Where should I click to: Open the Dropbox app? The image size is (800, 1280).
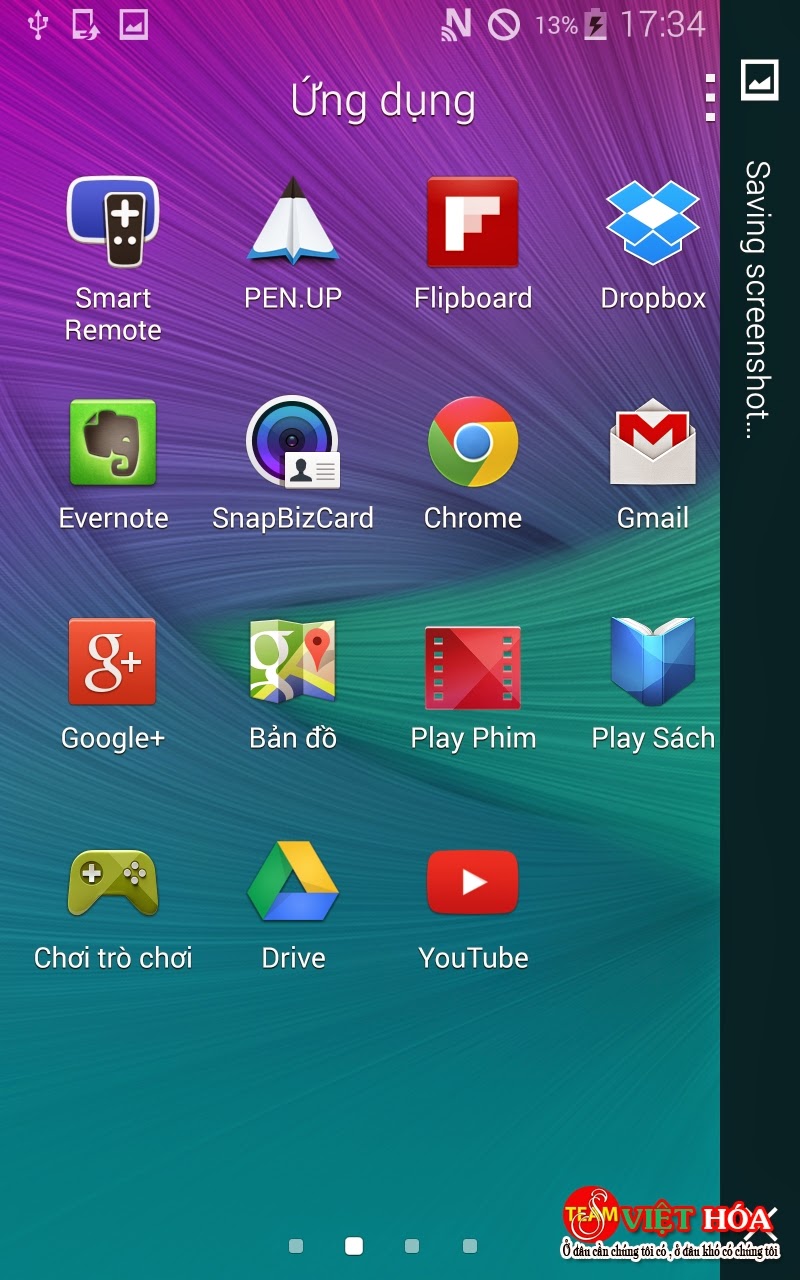(x=653, y=223)
